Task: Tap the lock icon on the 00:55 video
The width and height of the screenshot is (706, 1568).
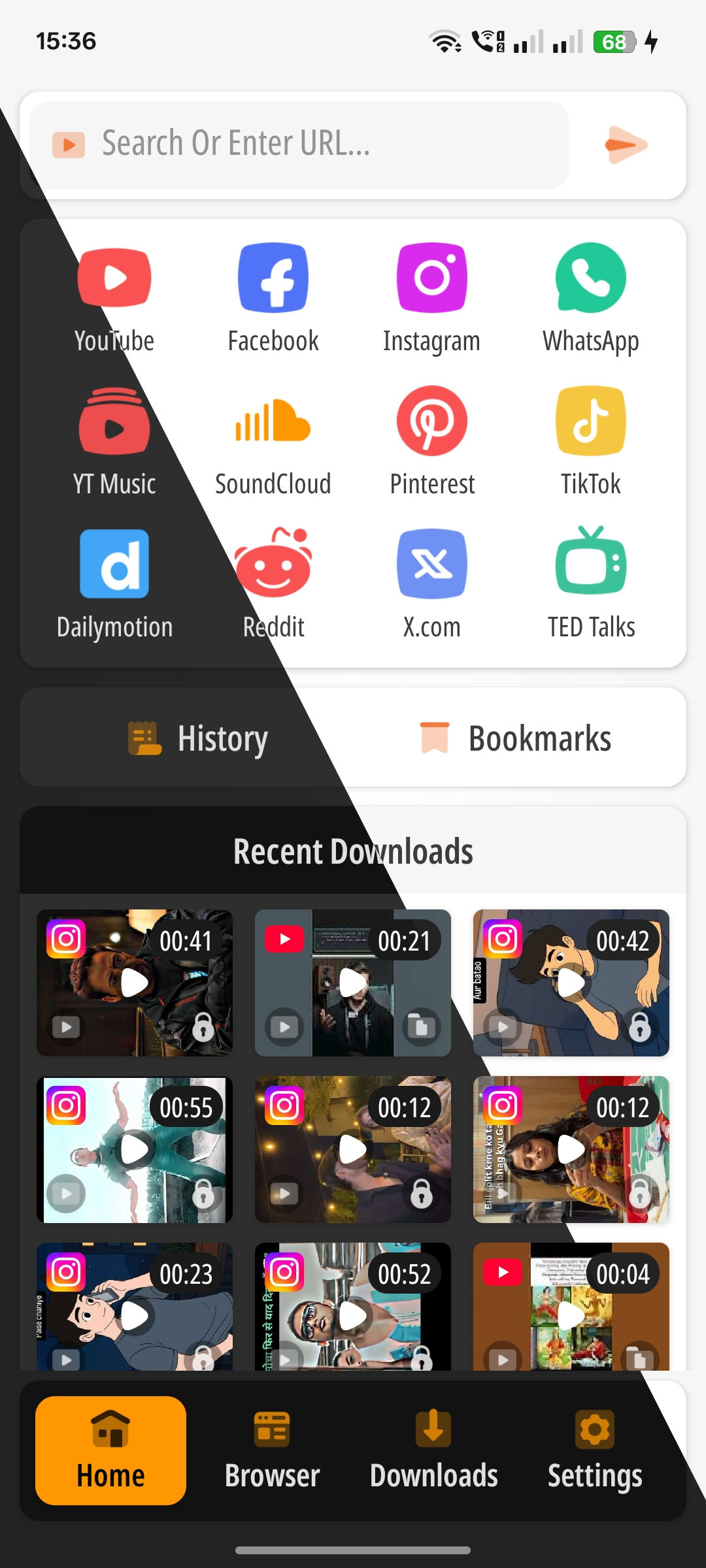Action: [203, 1194]
